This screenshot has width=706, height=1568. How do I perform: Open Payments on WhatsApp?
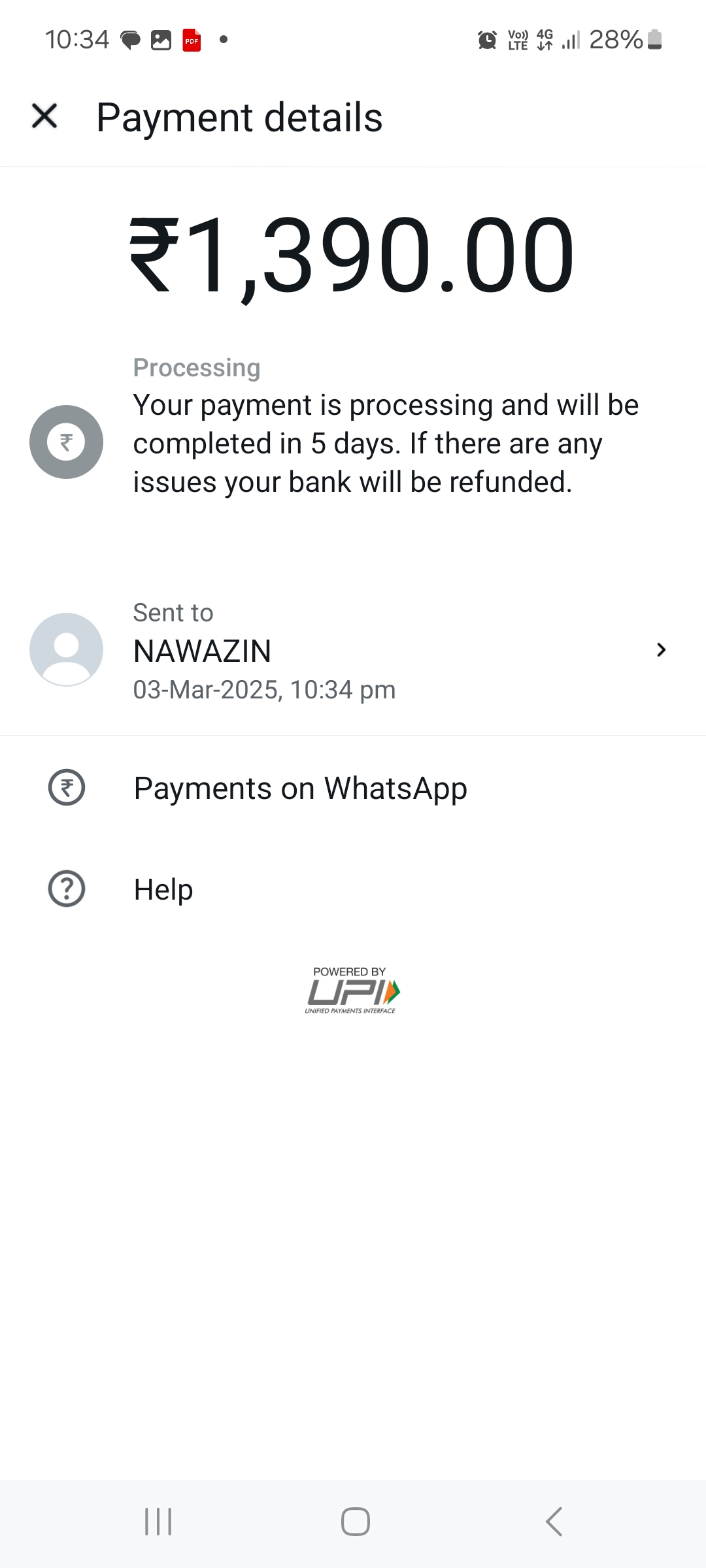[x=300, y=788]
